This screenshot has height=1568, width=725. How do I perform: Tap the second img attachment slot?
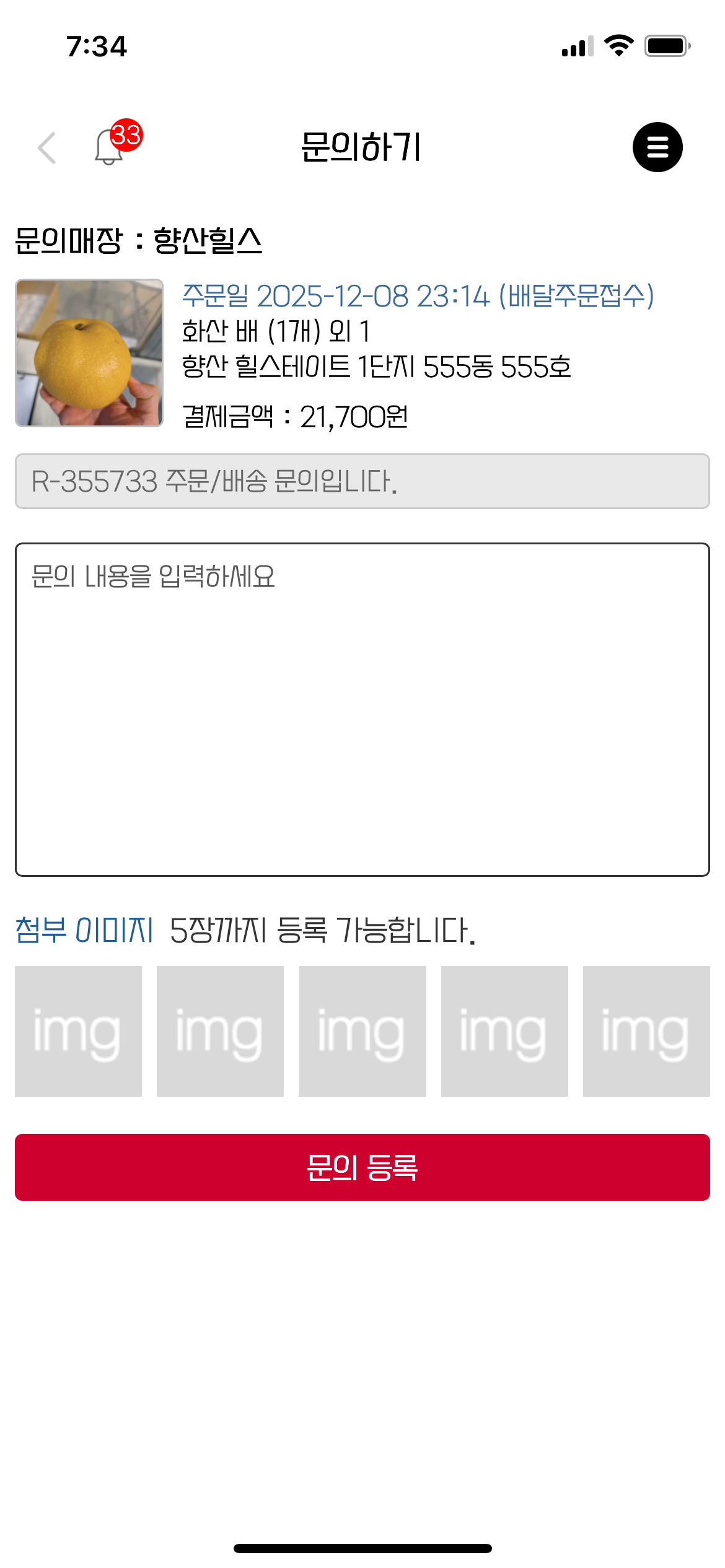tap(221, 1031)
